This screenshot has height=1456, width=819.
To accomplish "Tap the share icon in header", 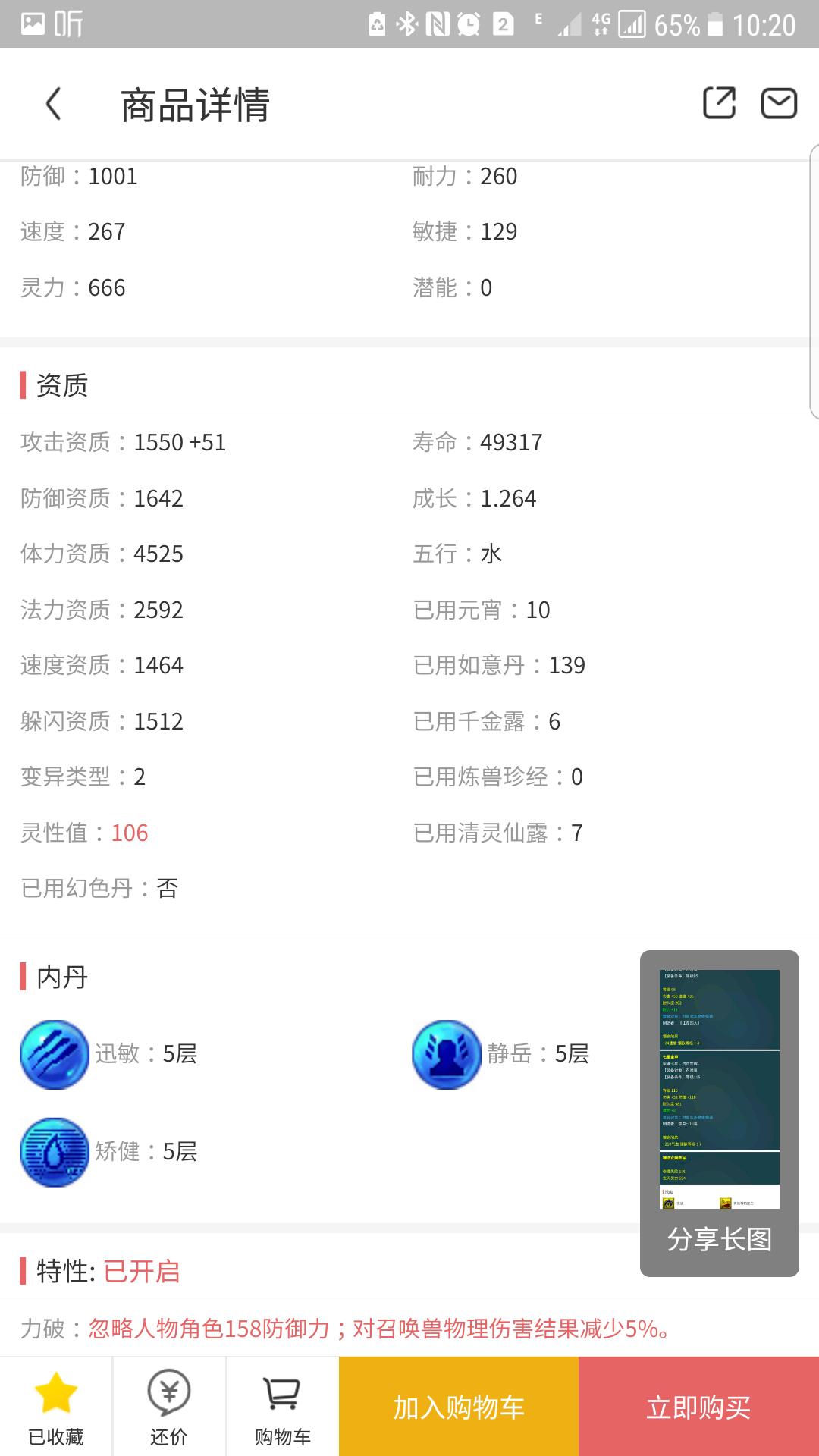I will [x=719, y=103].
